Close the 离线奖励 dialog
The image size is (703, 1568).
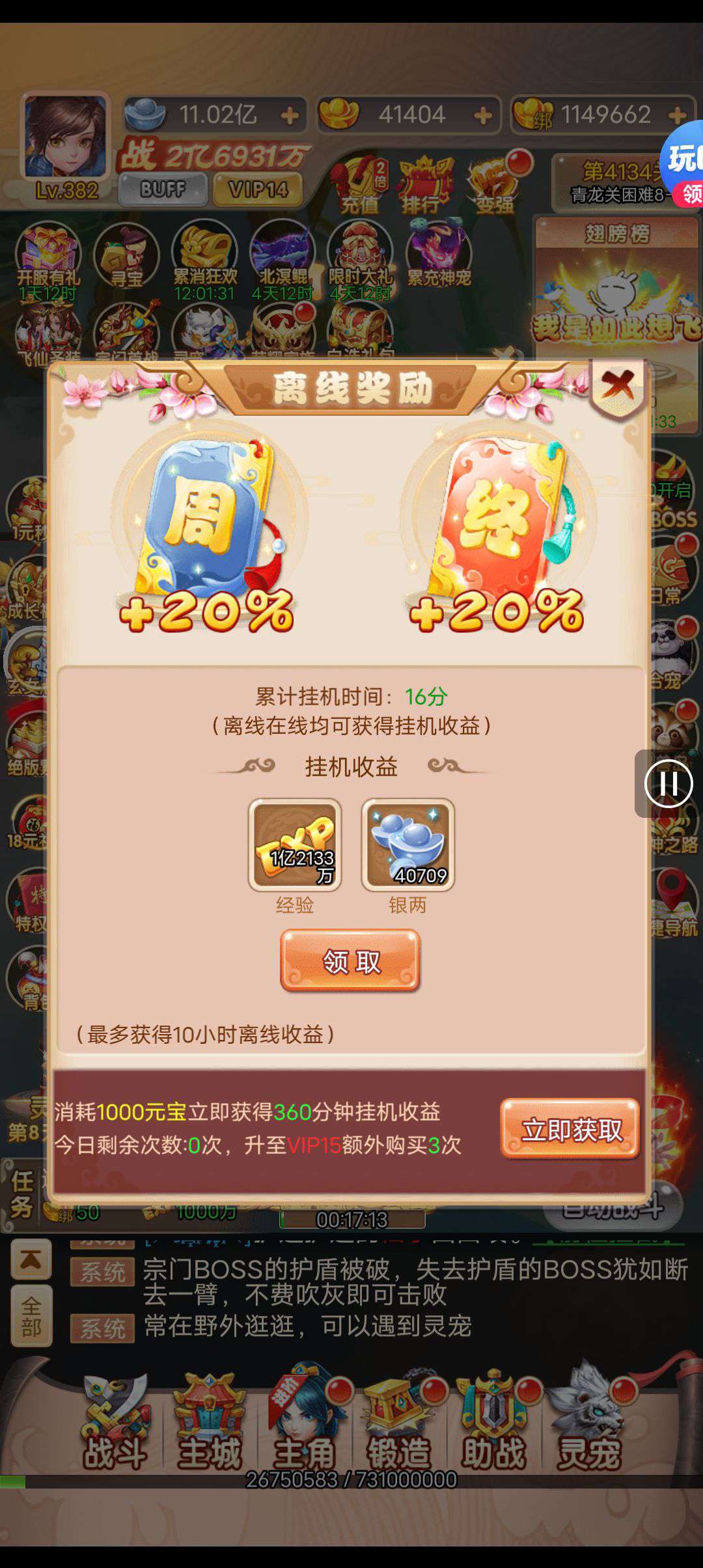(x=617, y=385)
